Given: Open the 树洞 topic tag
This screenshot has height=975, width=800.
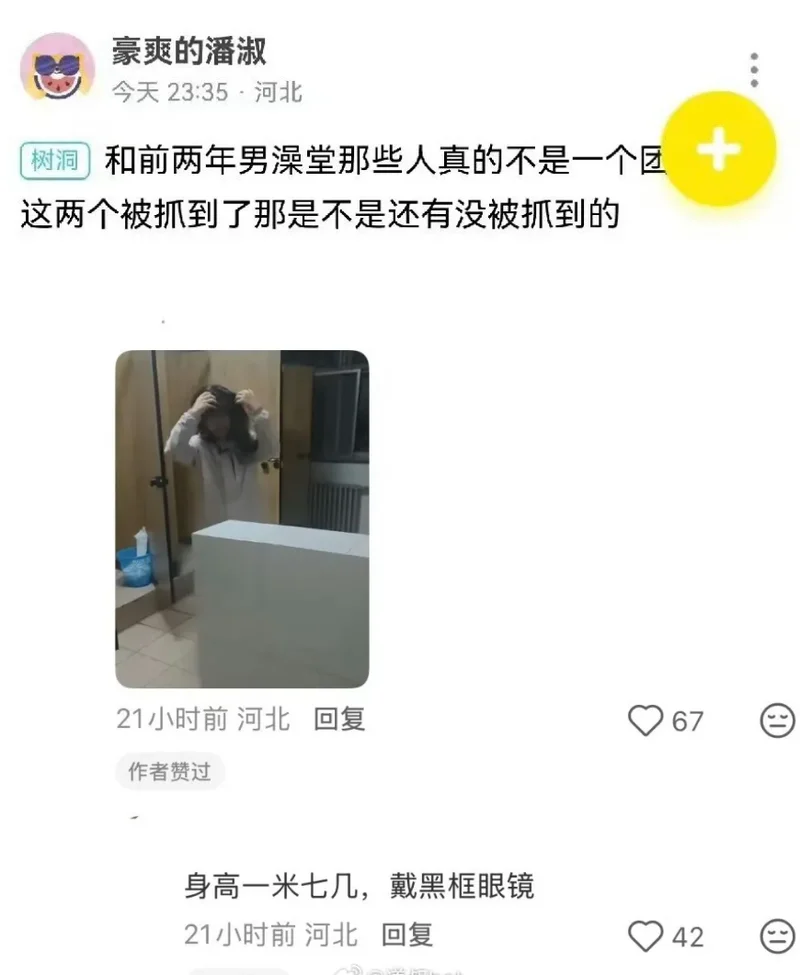Looking at the screenshot, I should (55, 160).
